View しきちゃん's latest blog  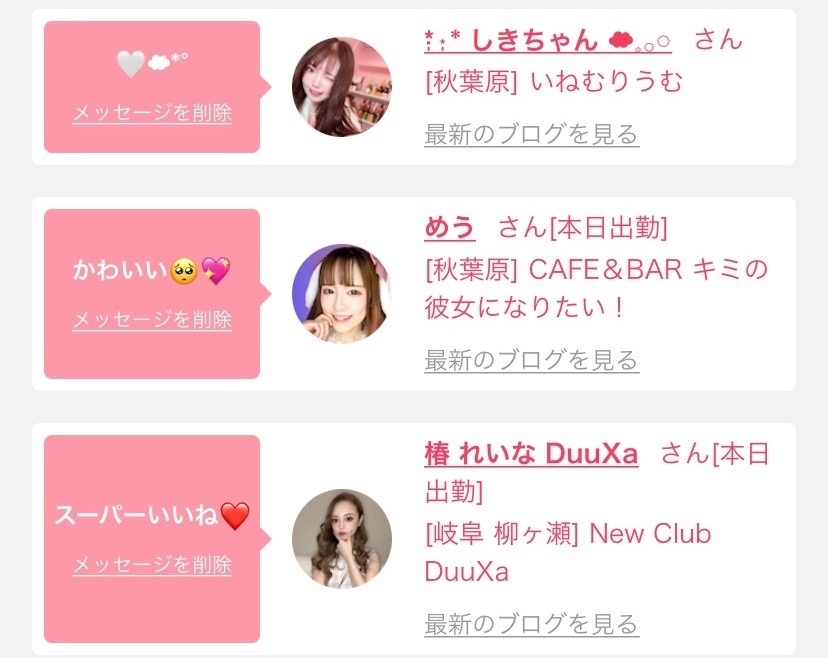(x=531, y=134)
